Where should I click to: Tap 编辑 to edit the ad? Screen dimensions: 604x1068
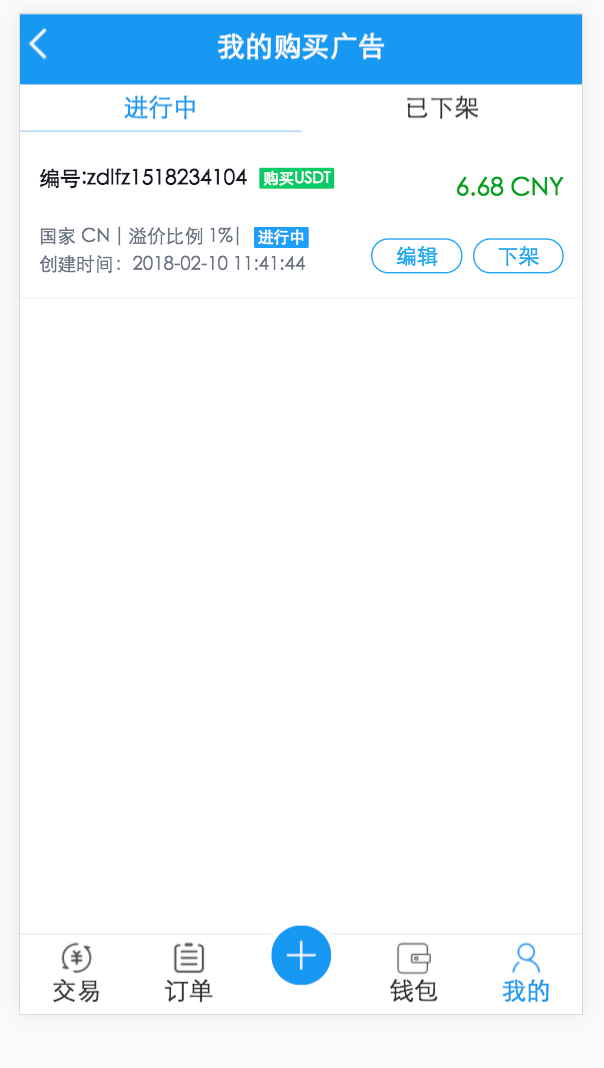point(416,256)
